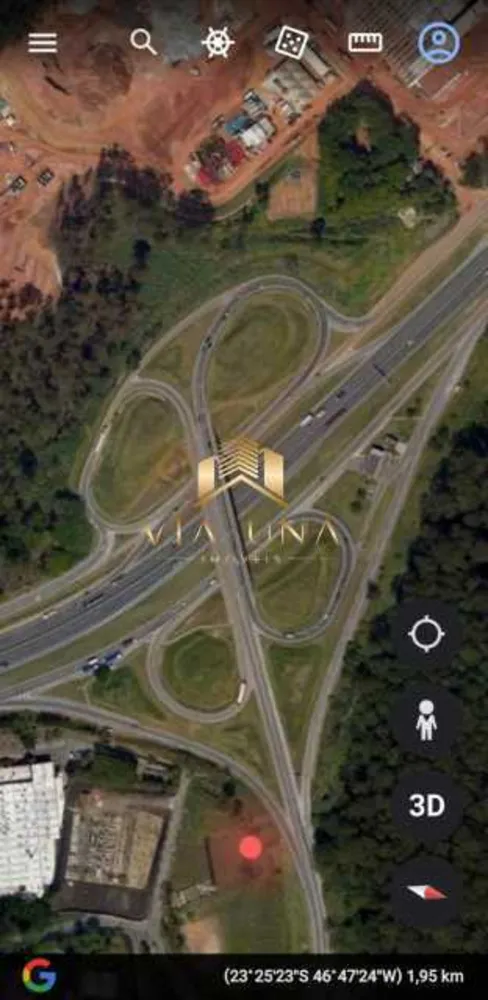Screen dimensions: 488x1000
Task: Launch Voyager ship wheel
Action: click(218, 43)
